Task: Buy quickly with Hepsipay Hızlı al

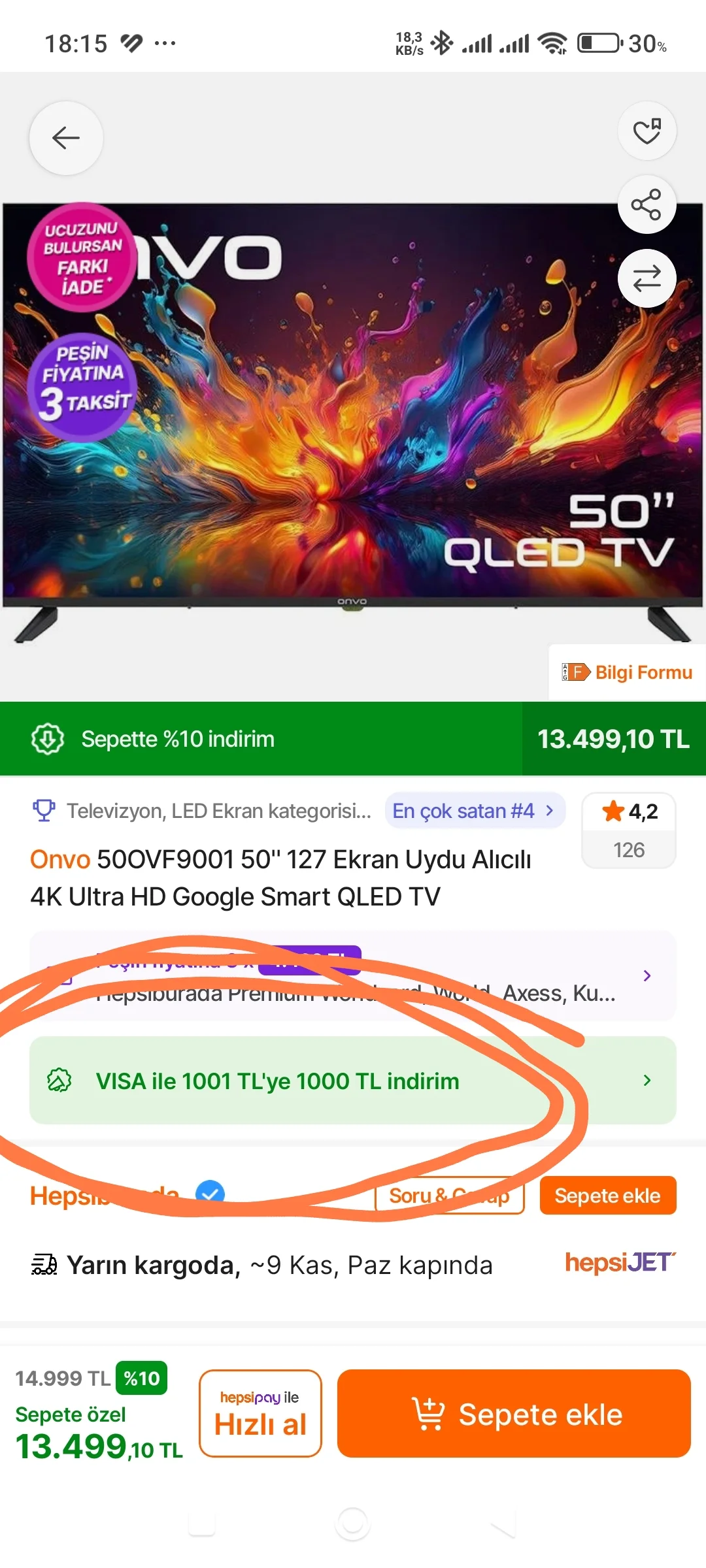Action: (260, 1414)
